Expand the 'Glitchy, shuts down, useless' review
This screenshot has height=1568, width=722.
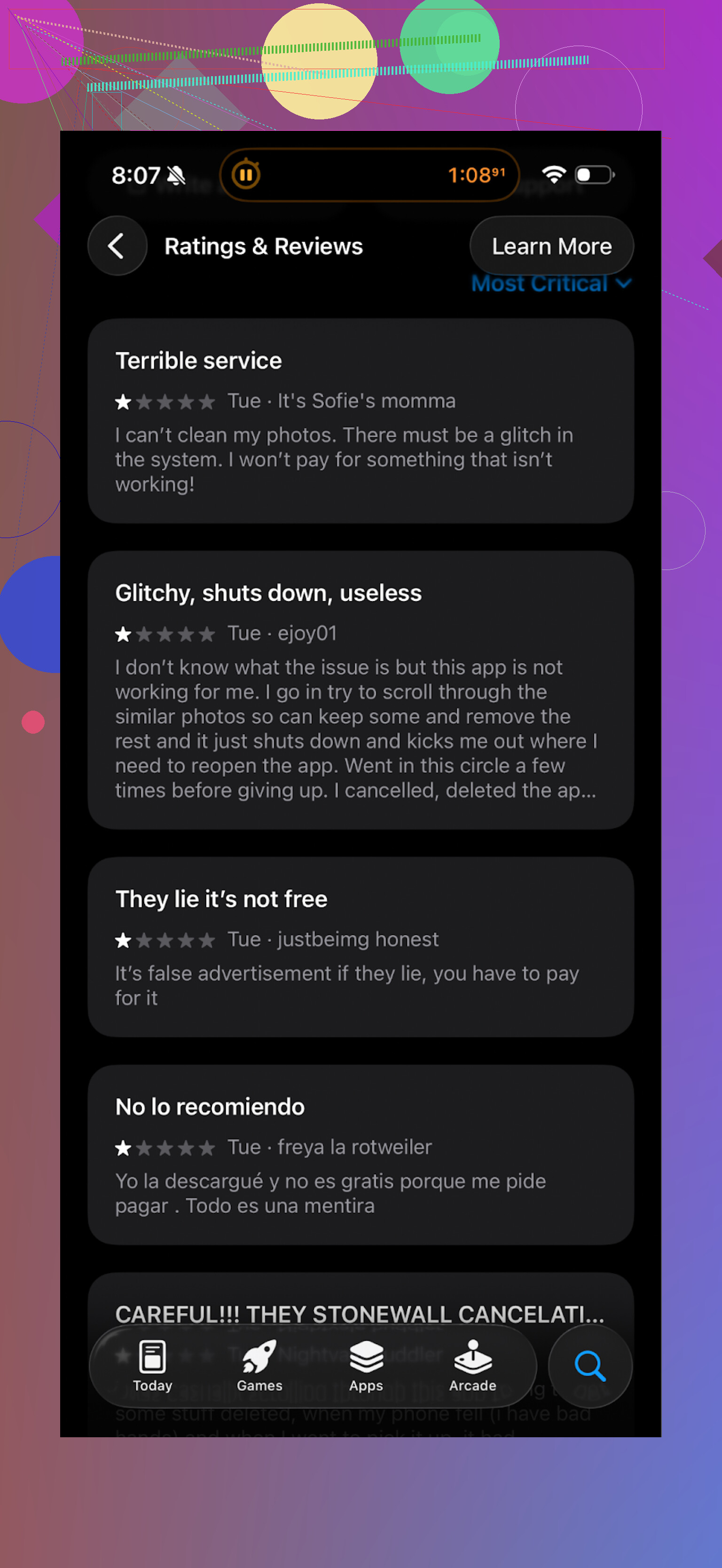360,689
